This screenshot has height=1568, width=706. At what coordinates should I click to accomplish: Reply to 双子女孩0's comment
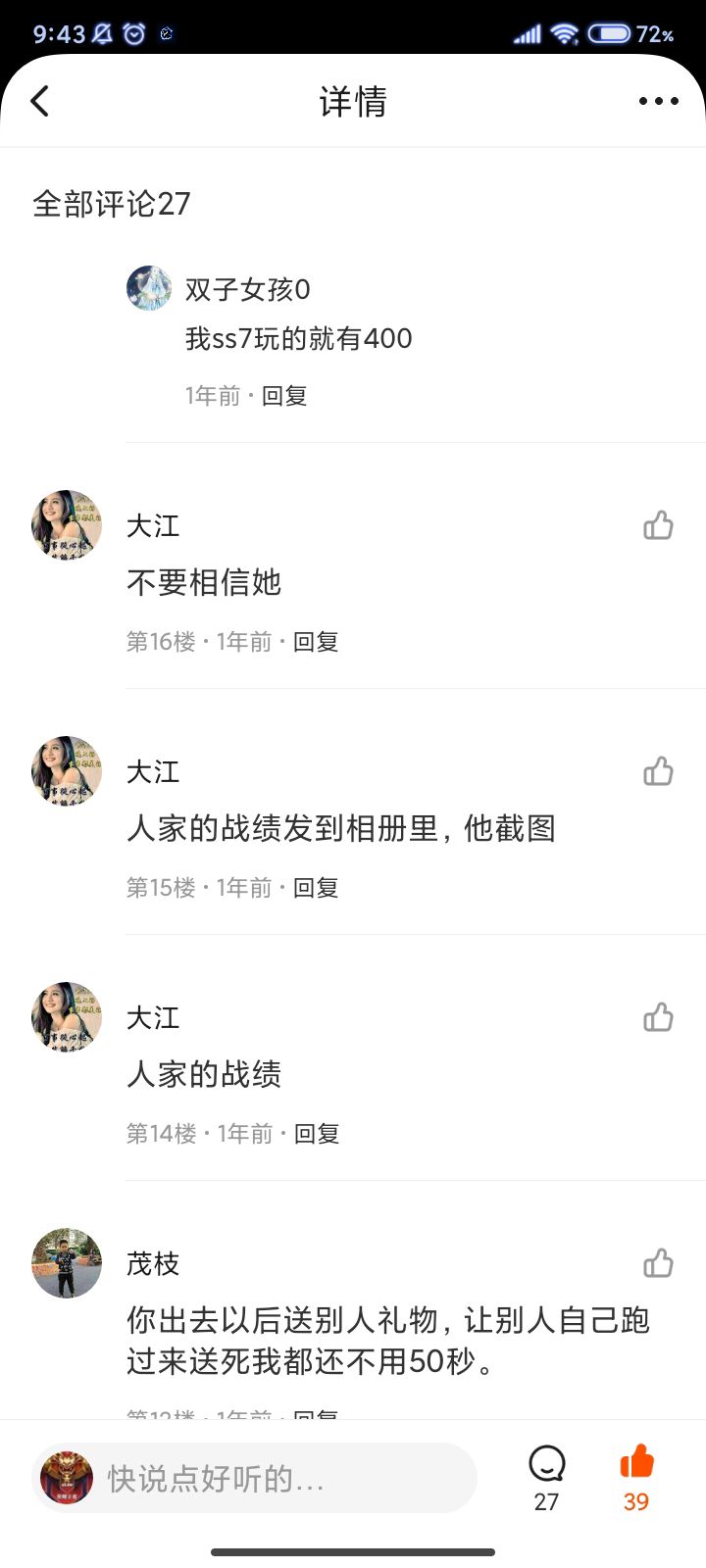pos(284,396)
